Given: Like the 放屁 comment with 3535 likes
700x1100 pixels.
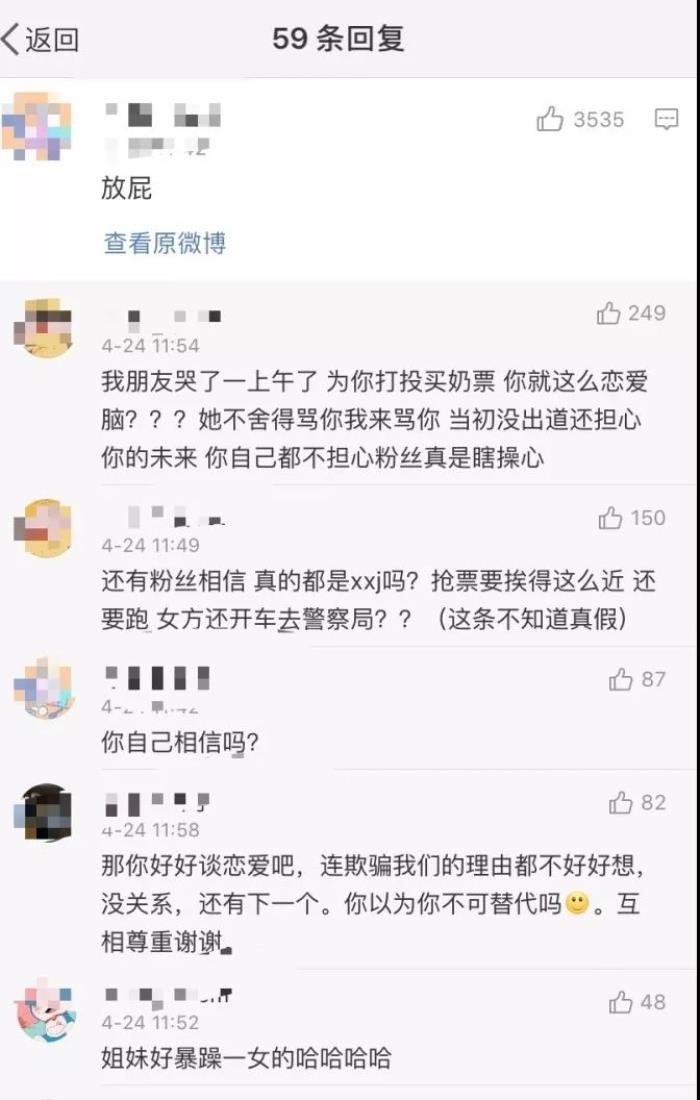Looking at the screenshot, I should click(551, 120).
